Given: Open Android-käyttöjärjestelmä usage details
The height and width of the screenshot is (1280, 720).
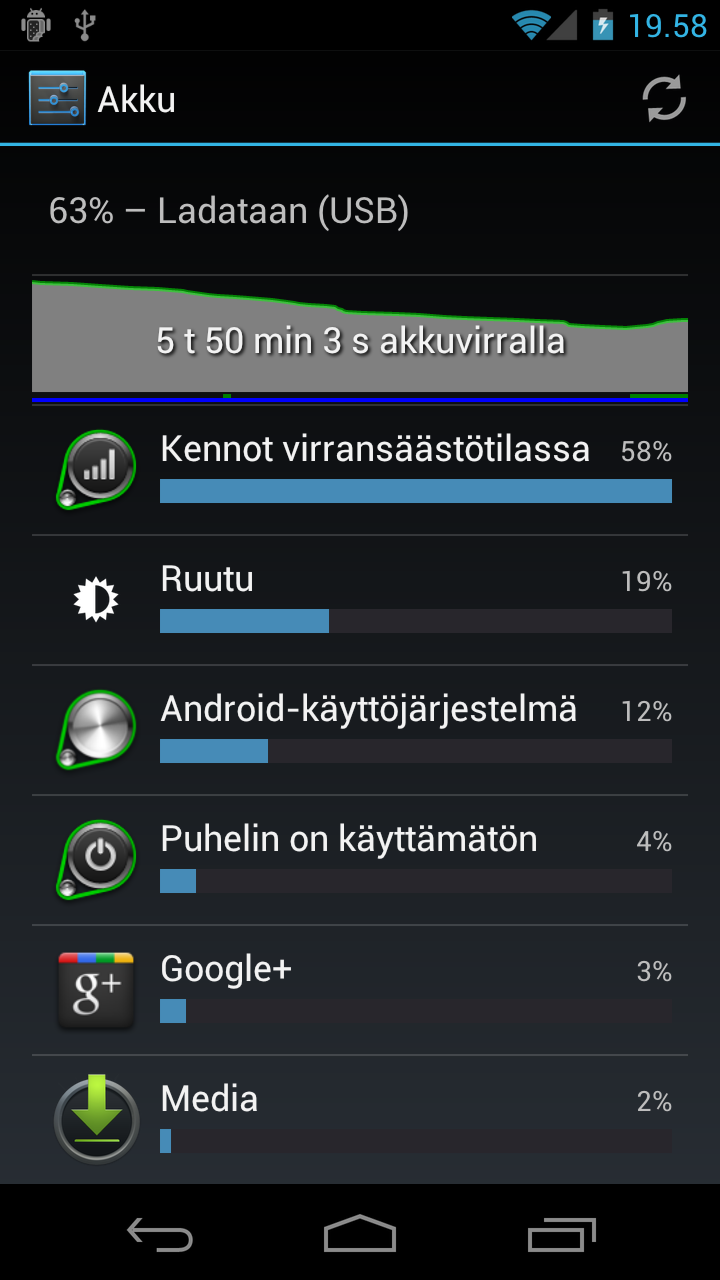Looking at the screenshot, I should (360, 730).
